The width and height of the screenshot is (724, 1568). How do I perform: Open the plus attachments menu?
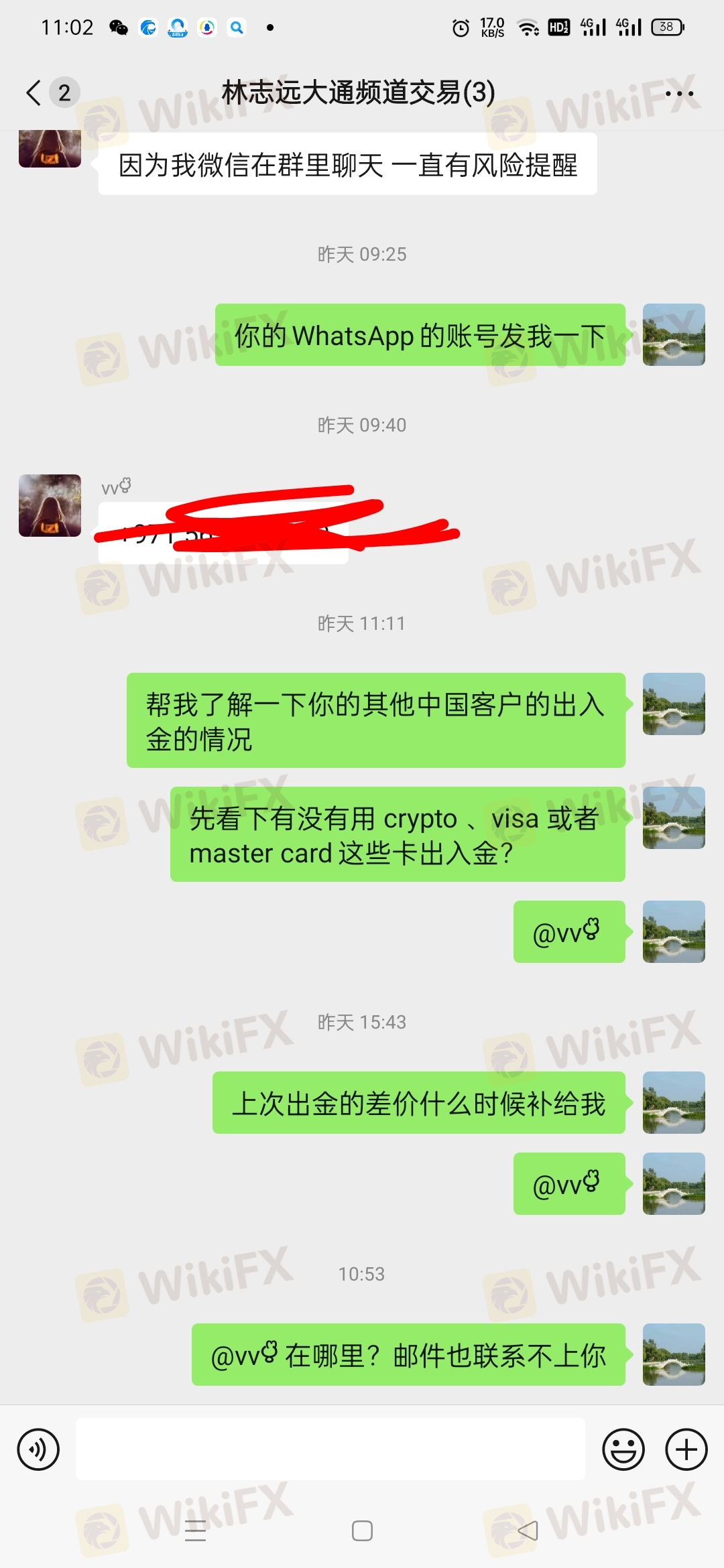click(x=686, y=1449)
